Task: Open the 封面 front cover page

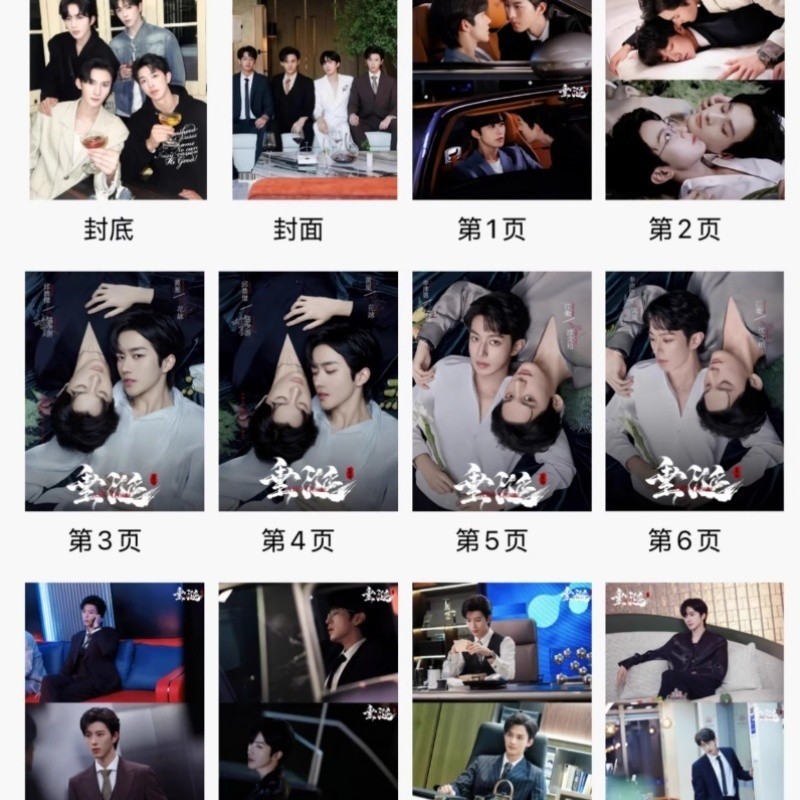Action: point(308,100)
